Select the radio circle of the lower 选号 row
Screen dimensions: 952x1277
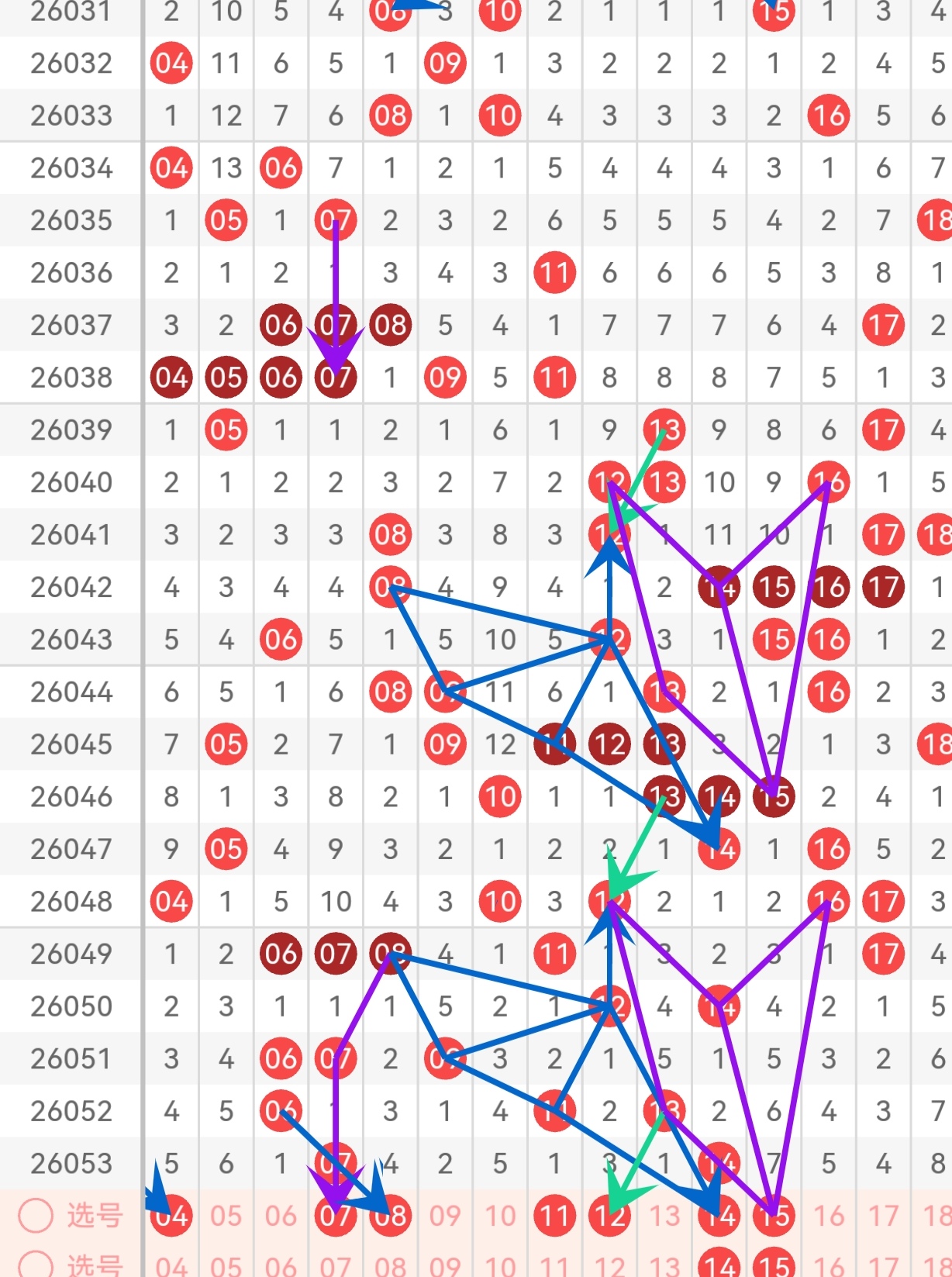[x=36, y=1265]
